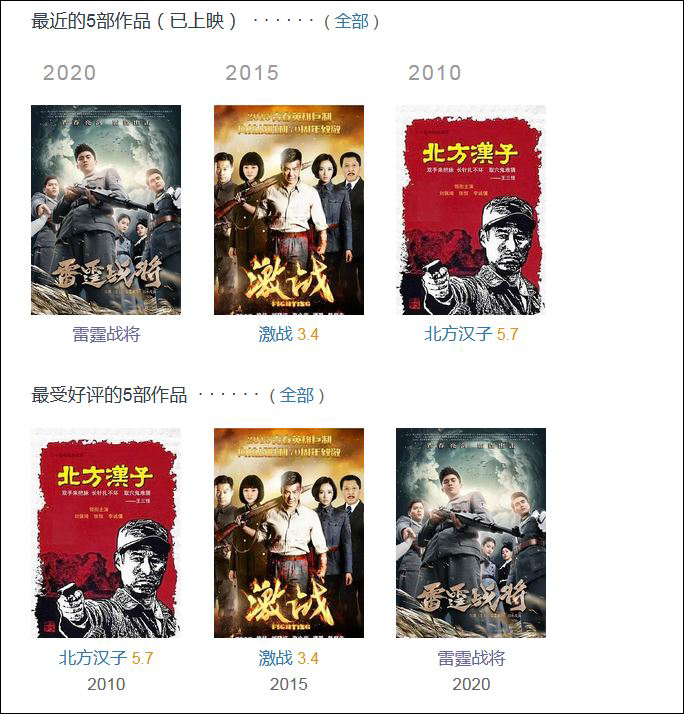Open 激战 poster in best-reviewed works
Viewport: 684px width, 714px height.
[x=289, y=533]
